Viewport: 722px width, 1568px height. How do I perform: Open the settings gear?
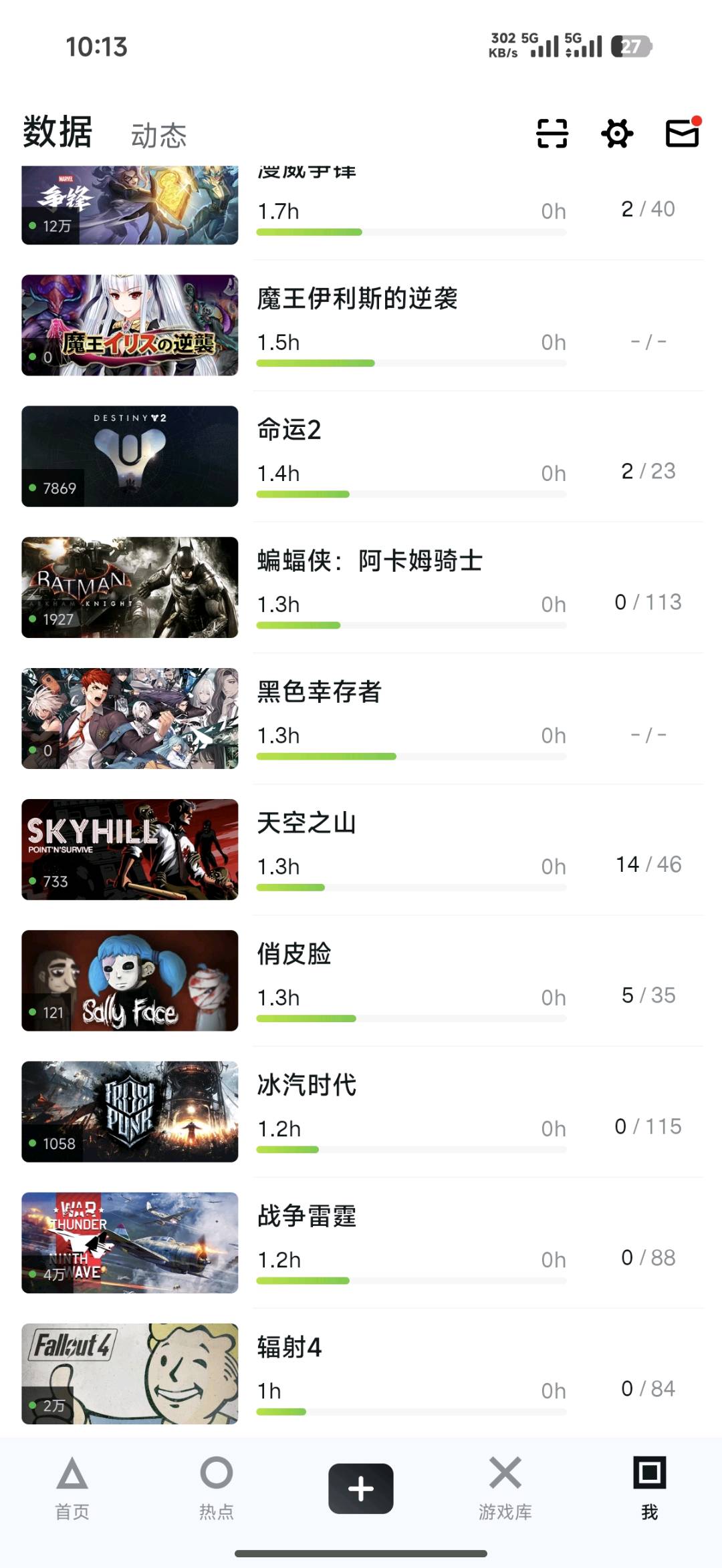tap(616, 133)
